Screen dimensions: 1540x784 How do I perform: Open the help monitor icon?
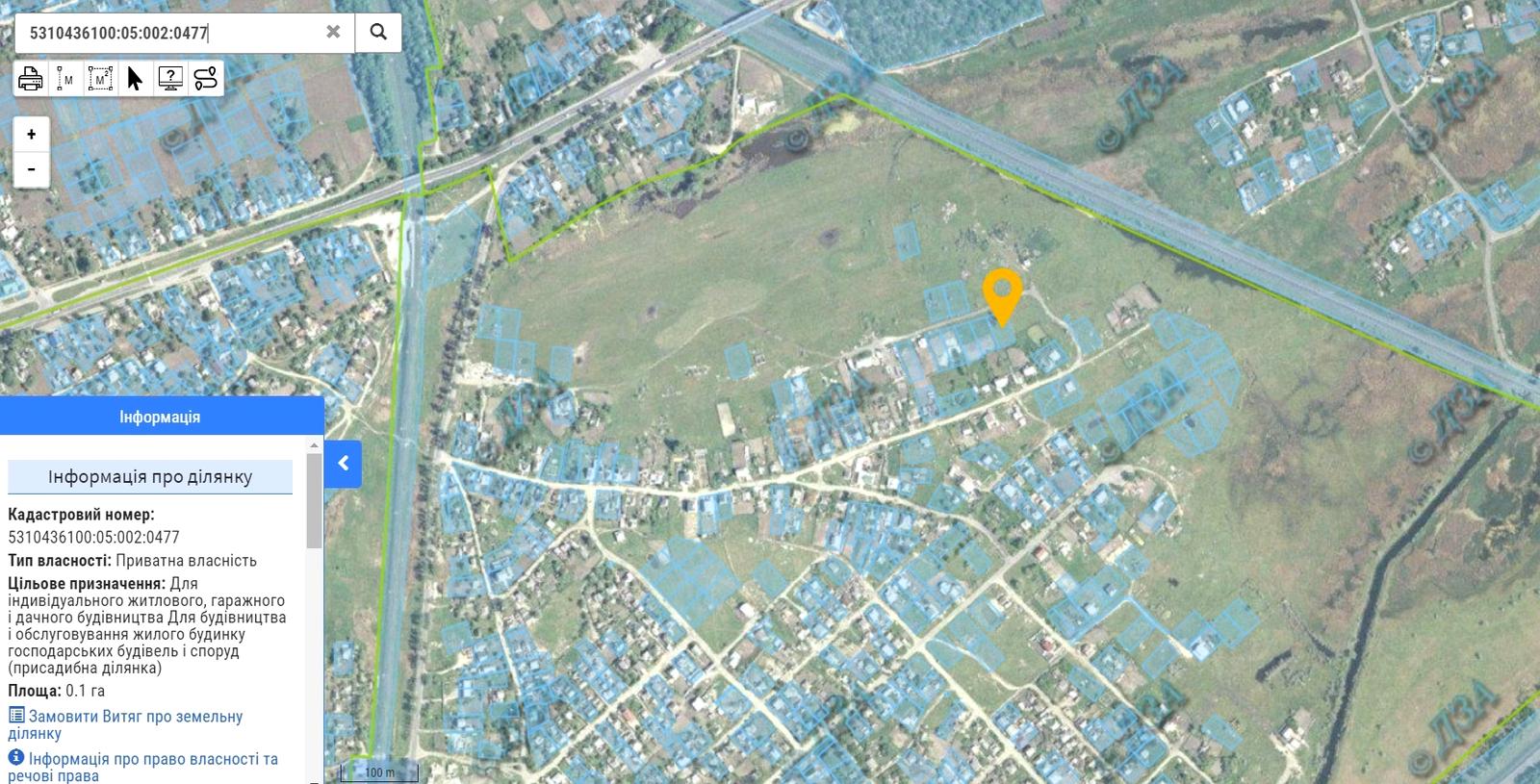coord(170,79)
